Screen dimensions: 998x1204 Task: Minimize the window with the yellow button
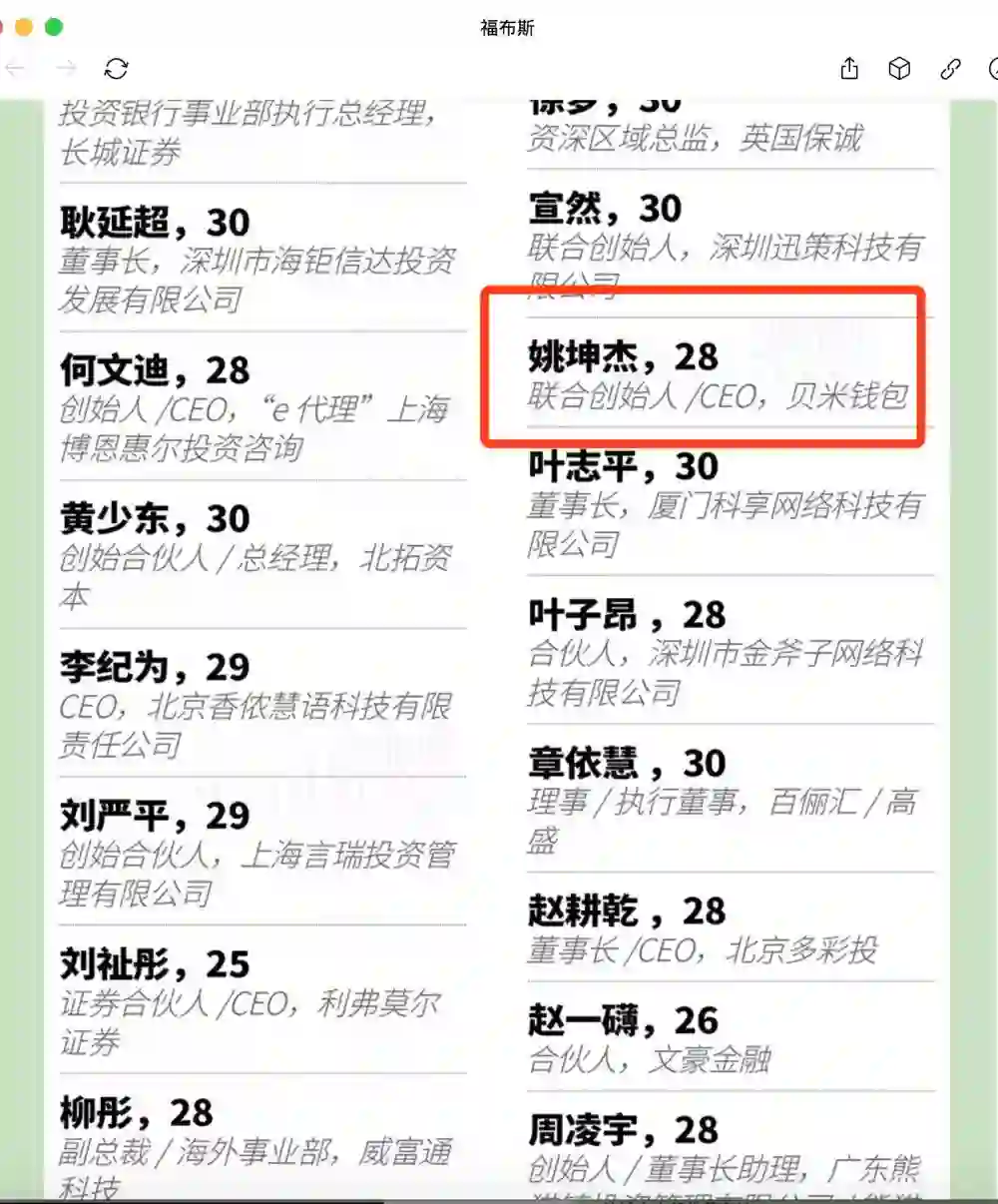[x=25, y=27]
